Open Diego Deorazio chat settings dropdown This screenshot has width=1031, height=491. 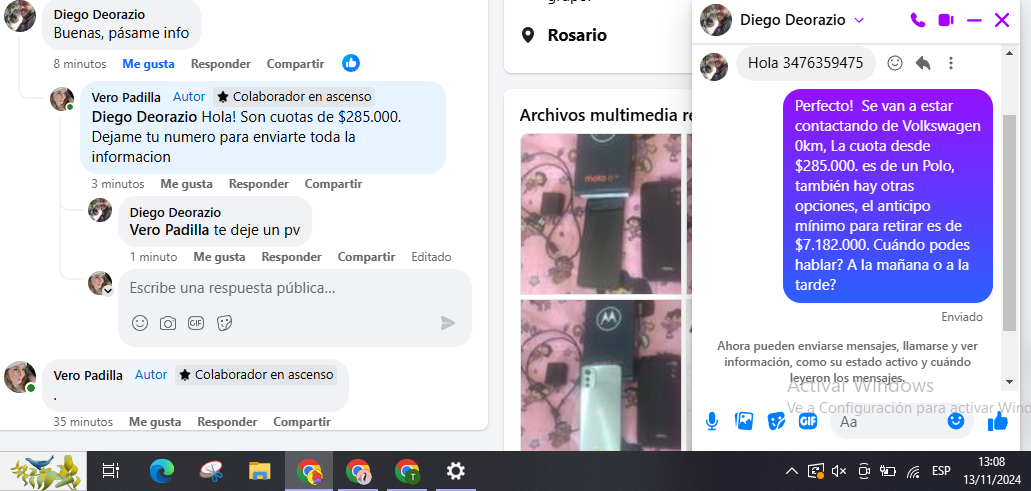(x=859, y=20)
